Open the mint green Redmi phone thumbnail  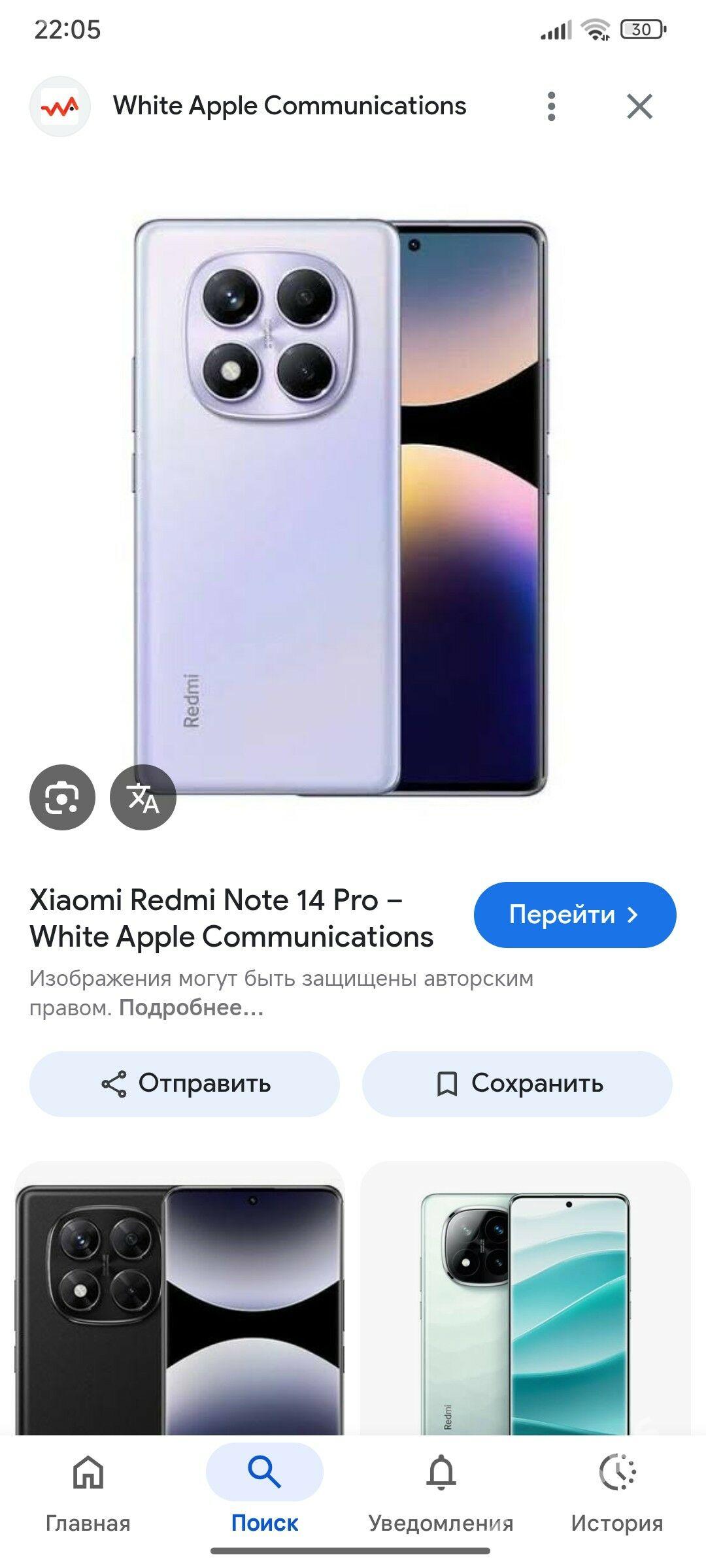525,1307
